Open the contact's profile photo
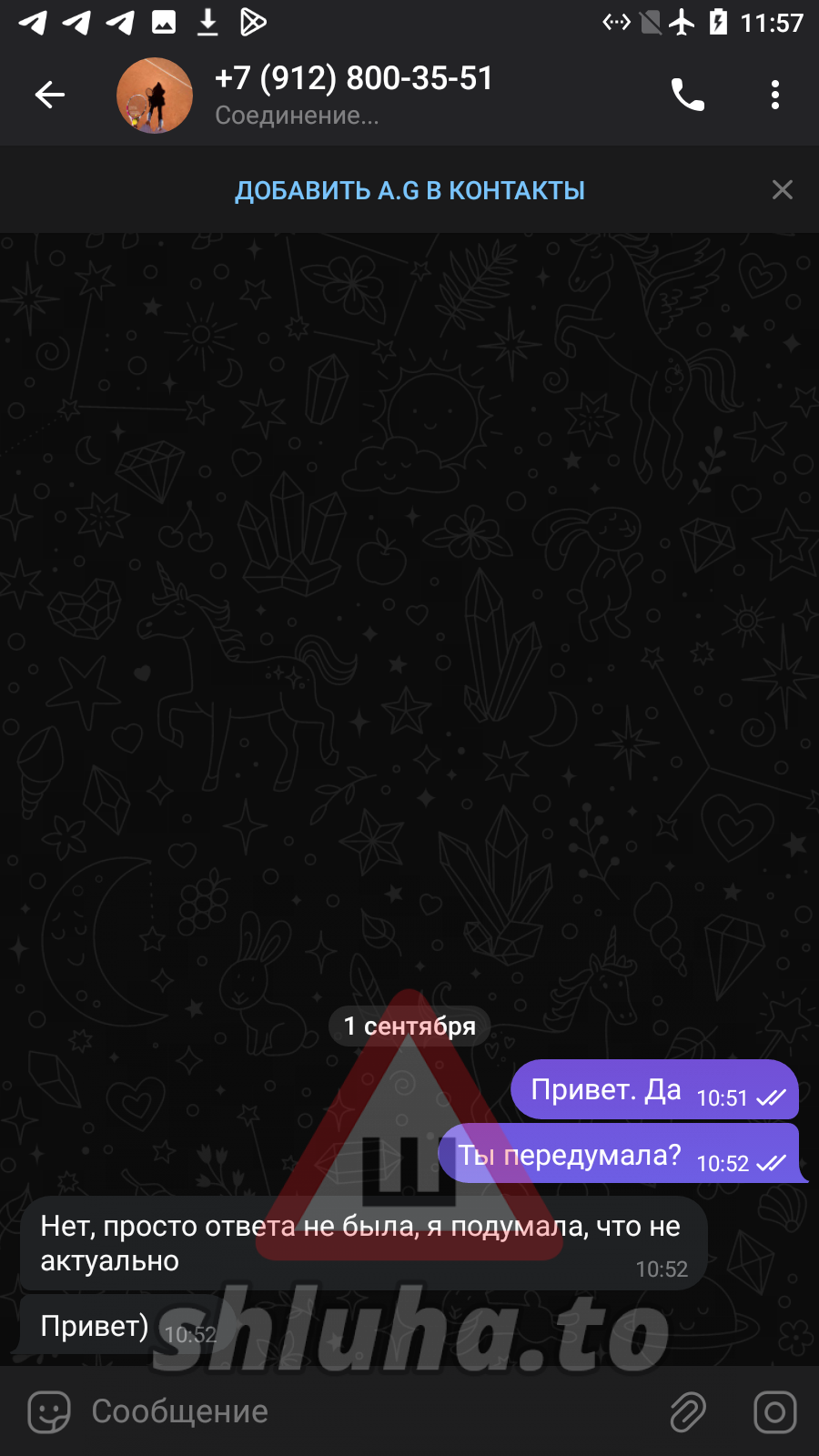819x1456 pixels. click(x=155, y=95)
